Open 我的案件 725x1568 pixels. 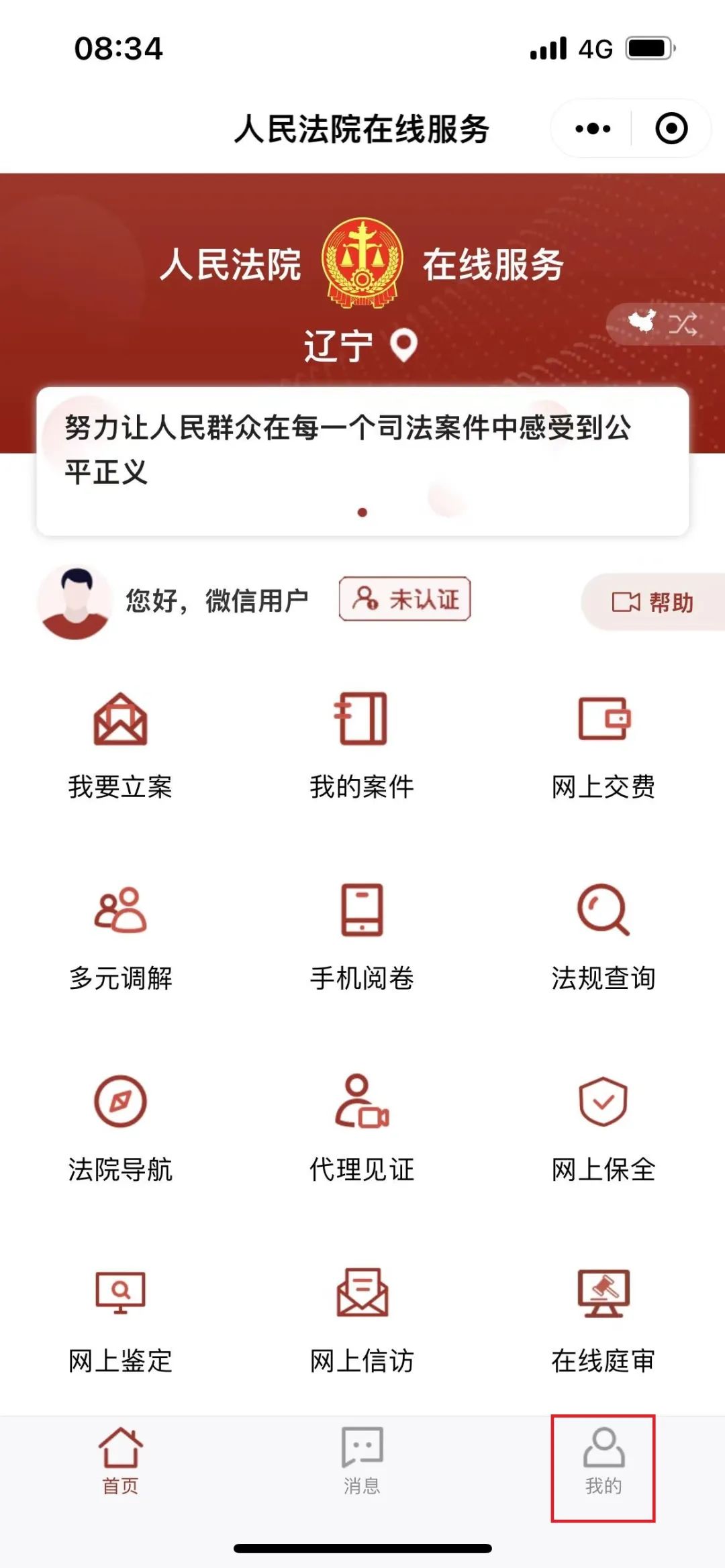[x=362, y=746]
